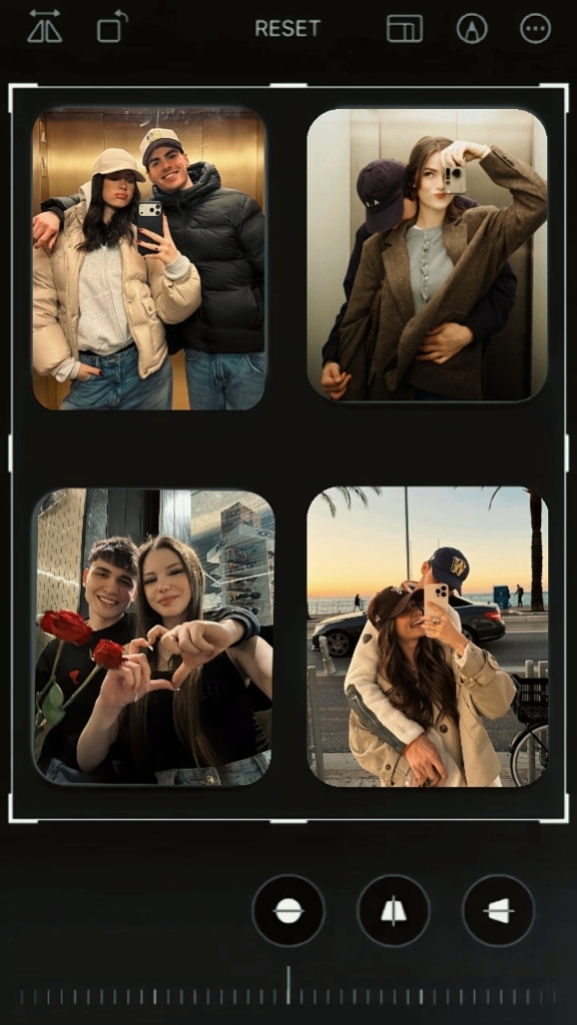This screenshot has width=577, height=1025.
Task: Select the straighten adjustment
Action: point(289,911)
